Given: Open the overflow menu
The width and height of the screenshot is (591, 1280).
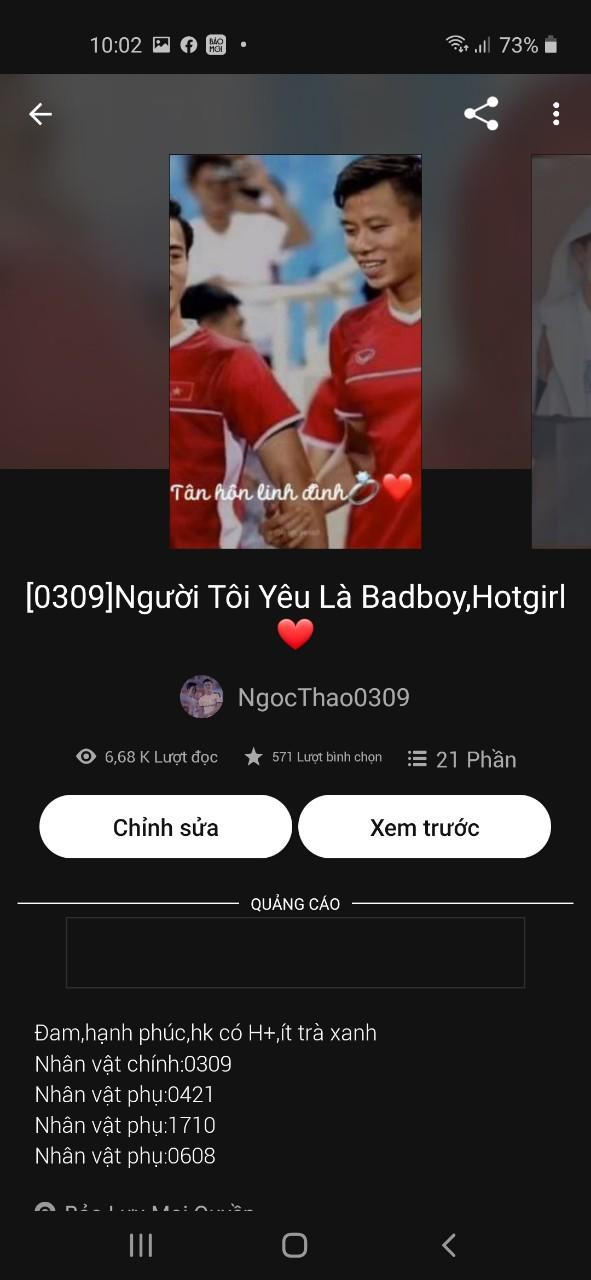Looking at the screenshot, I should click(x=556, y=114).
